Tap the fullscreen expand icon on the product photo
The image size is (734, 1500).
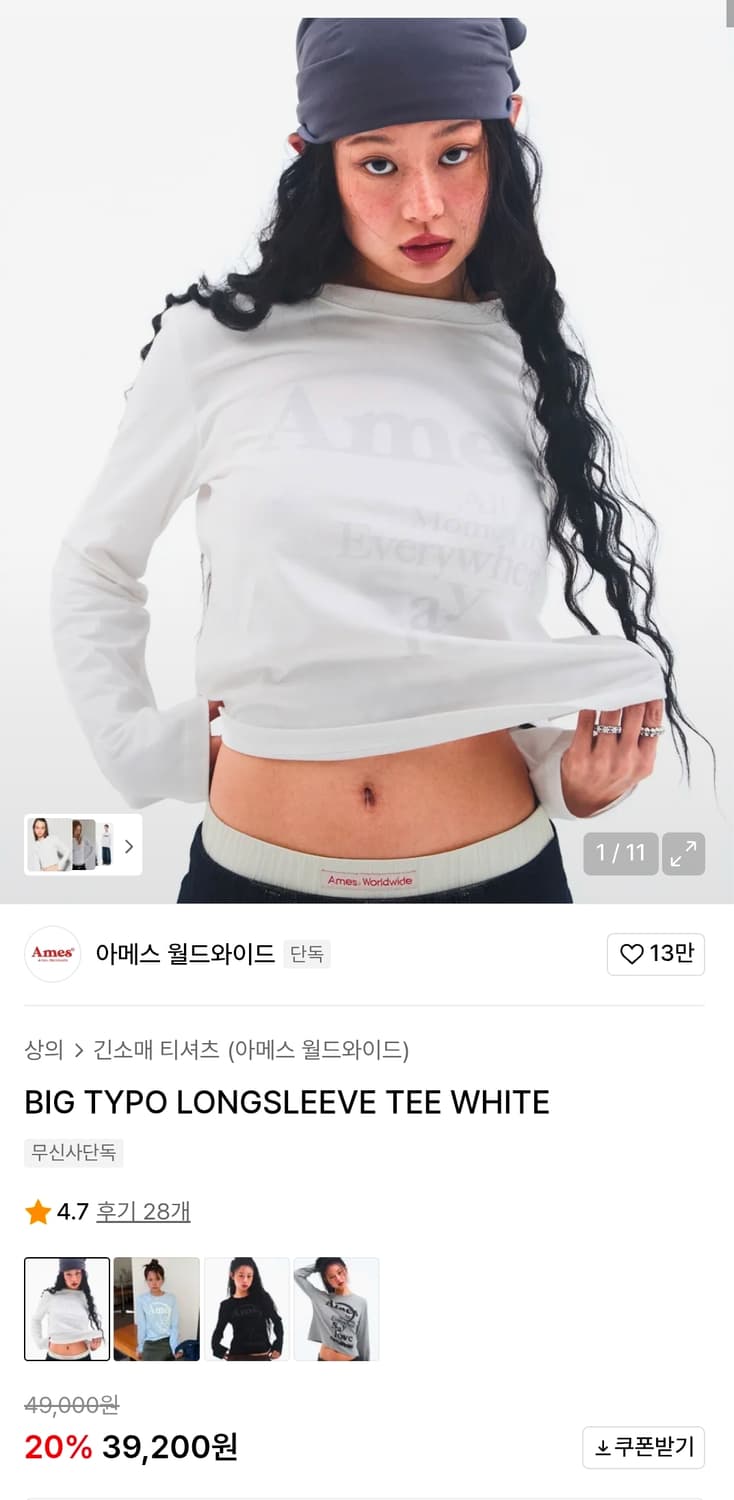point(684,854)
